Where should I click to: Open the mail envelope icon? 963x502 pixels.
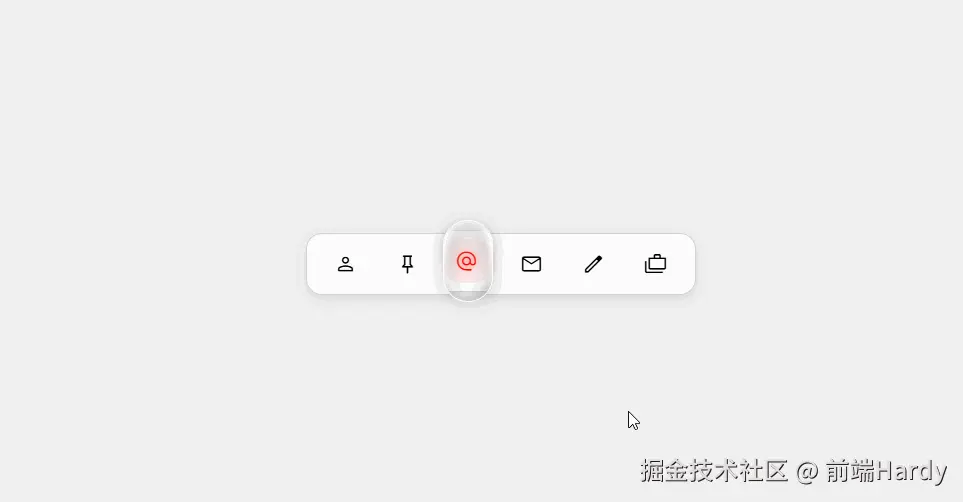click(531, 264)
